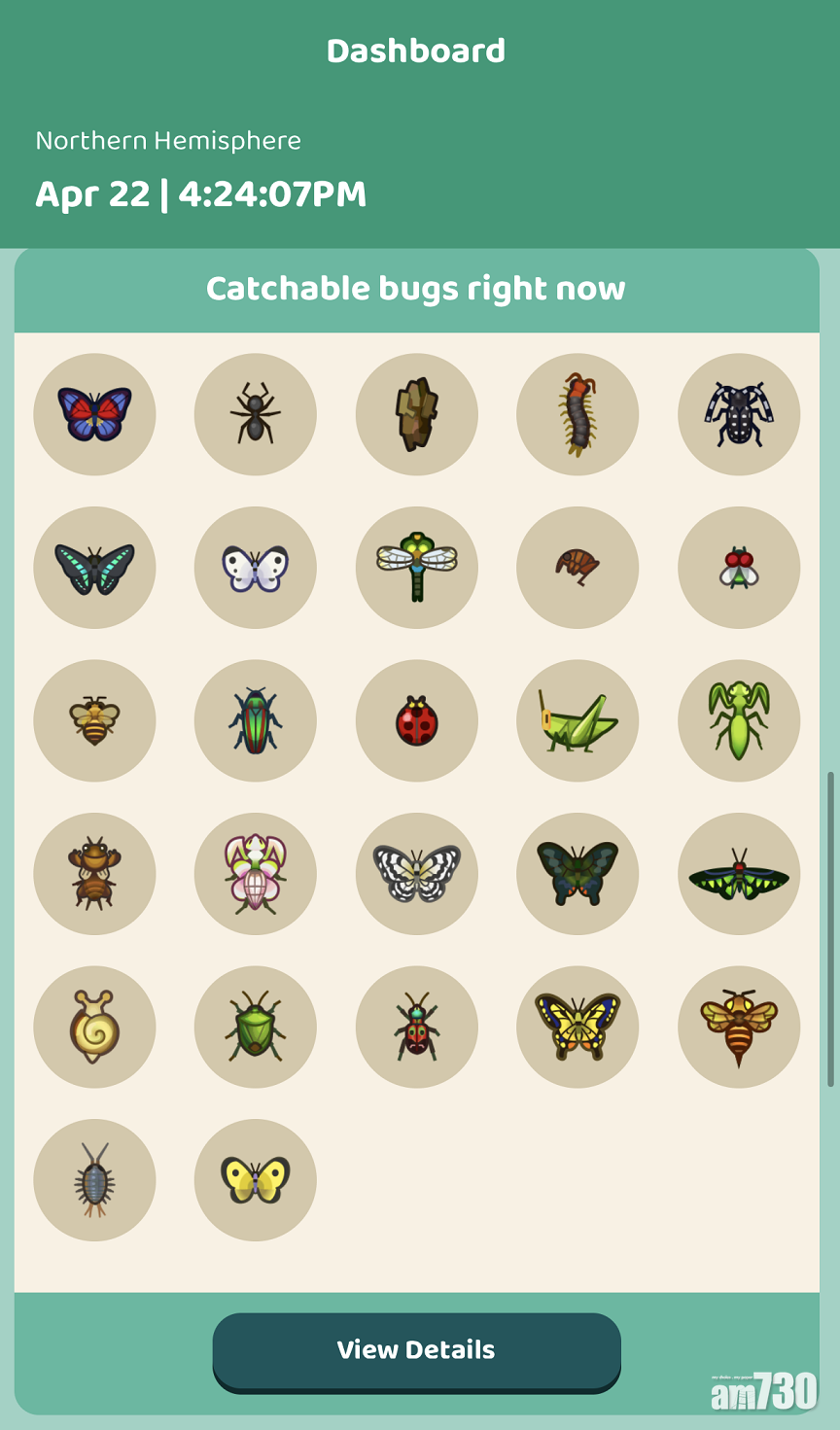Open the red-eyed fly tile
This screenshot has height=1430, width=840.
tap(739, 568)
